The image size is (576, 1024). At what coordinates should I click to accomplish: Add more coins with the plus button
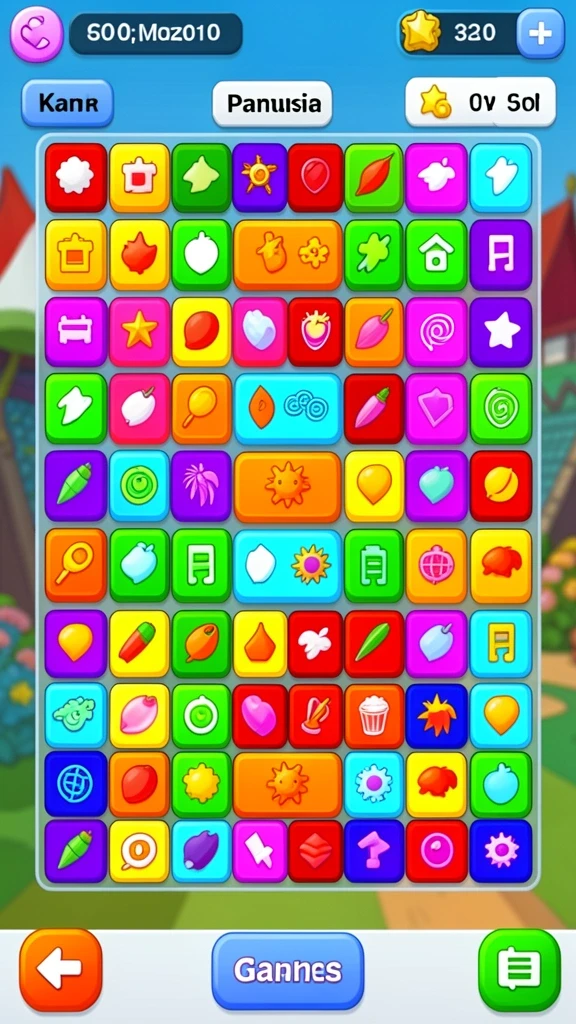click(540, 33)
